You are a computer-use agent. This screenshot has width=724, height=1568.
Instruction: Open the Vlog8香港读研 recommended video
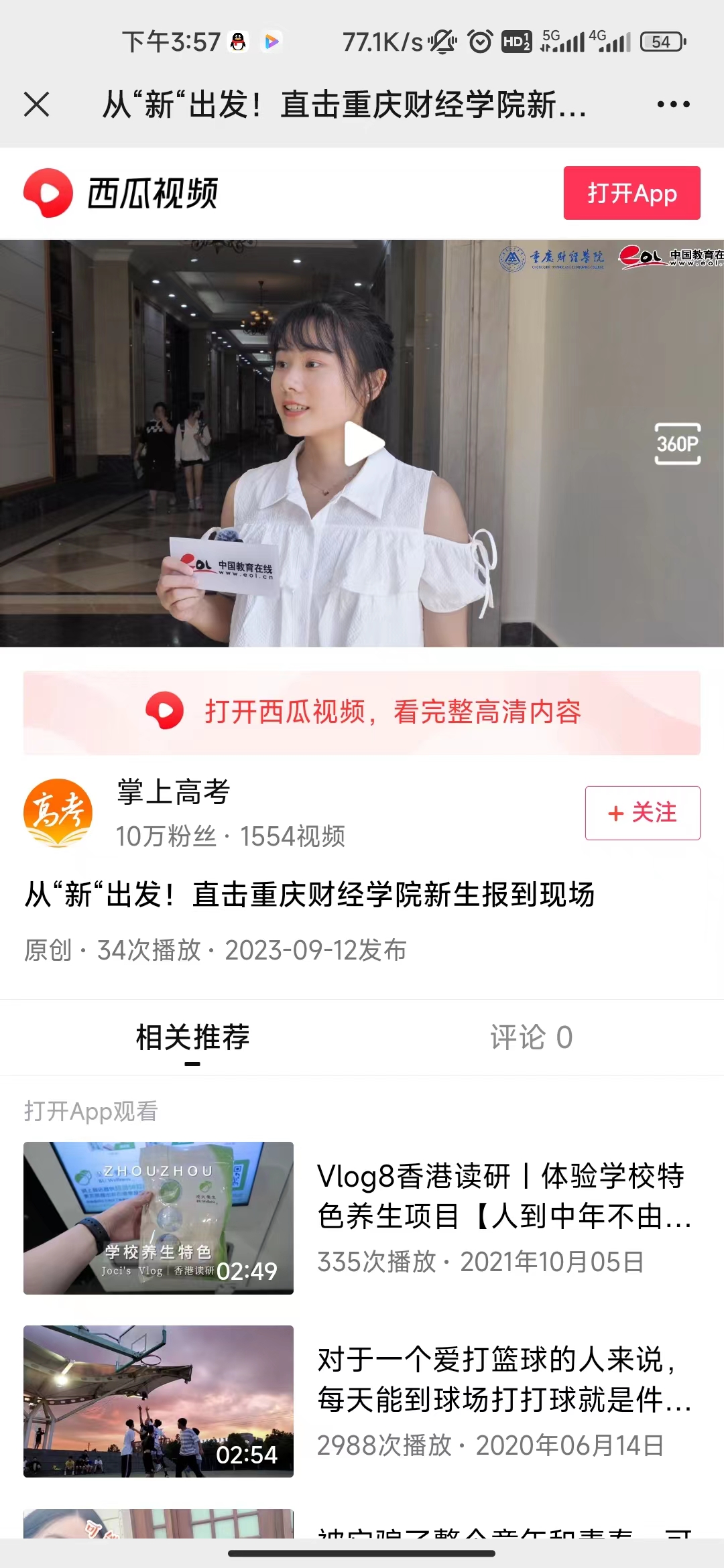coord(362,1218)
